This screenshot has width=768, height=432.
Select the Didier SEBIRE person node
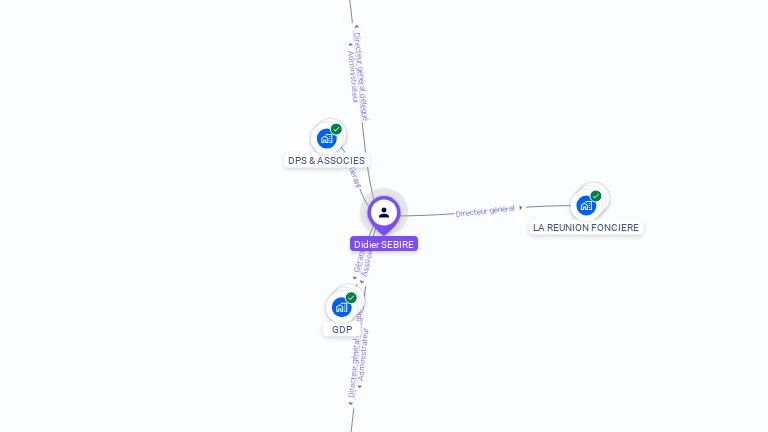[383, 213]
